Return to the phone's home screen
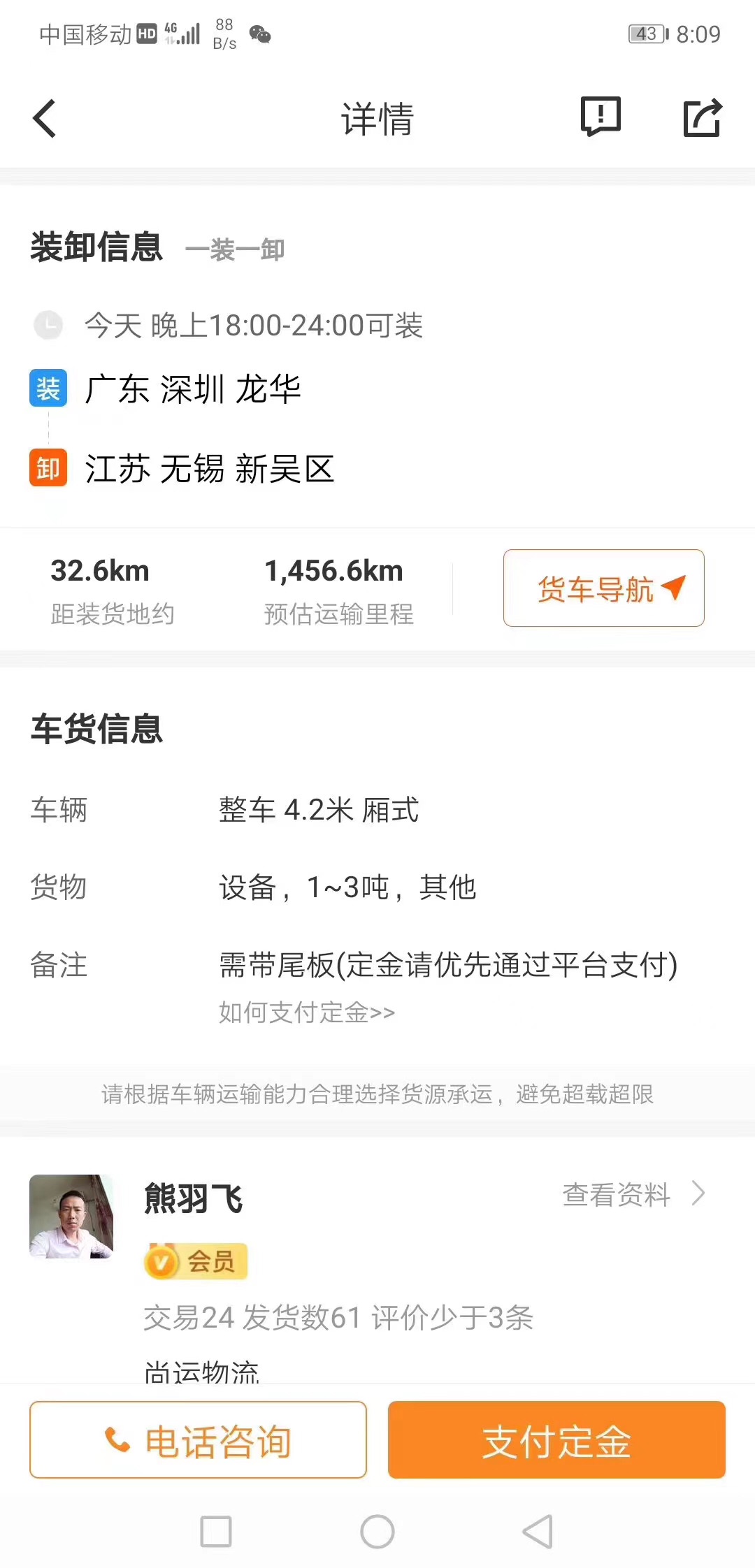Viewport: 755px width, 1568px height. point(377,1532)
